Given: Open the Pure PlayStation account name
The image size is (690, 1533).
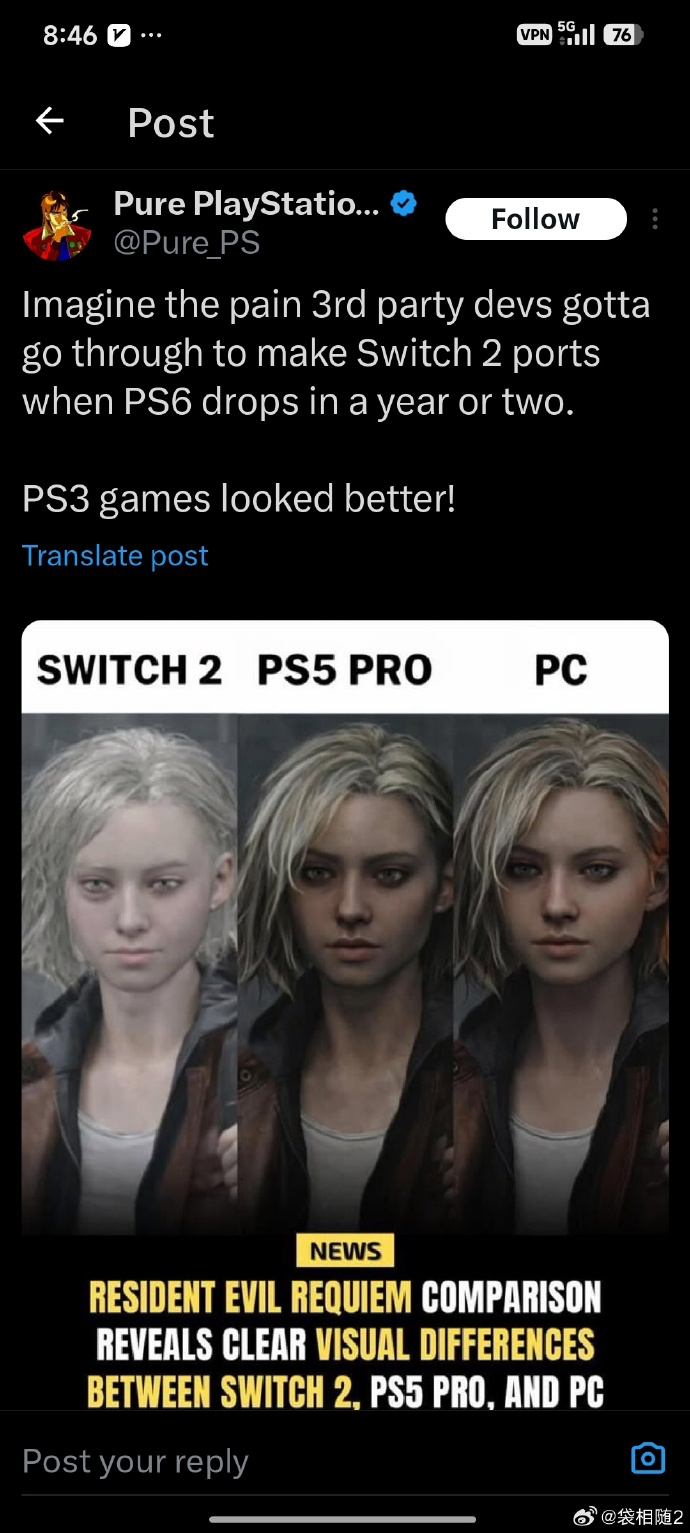Looking at the screenshot, I should 246,204.
